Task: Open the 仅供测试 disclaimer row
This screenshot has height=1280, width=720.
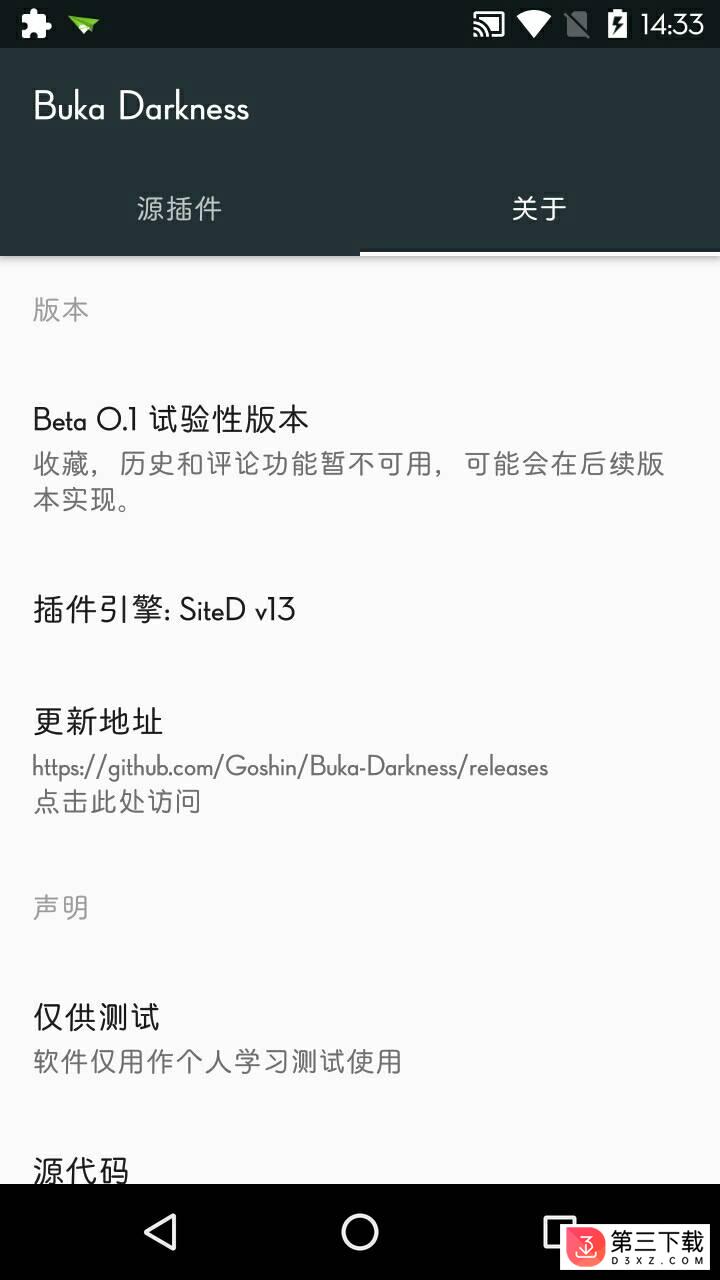Action: pyautogui.click(x=360, y=1037)
